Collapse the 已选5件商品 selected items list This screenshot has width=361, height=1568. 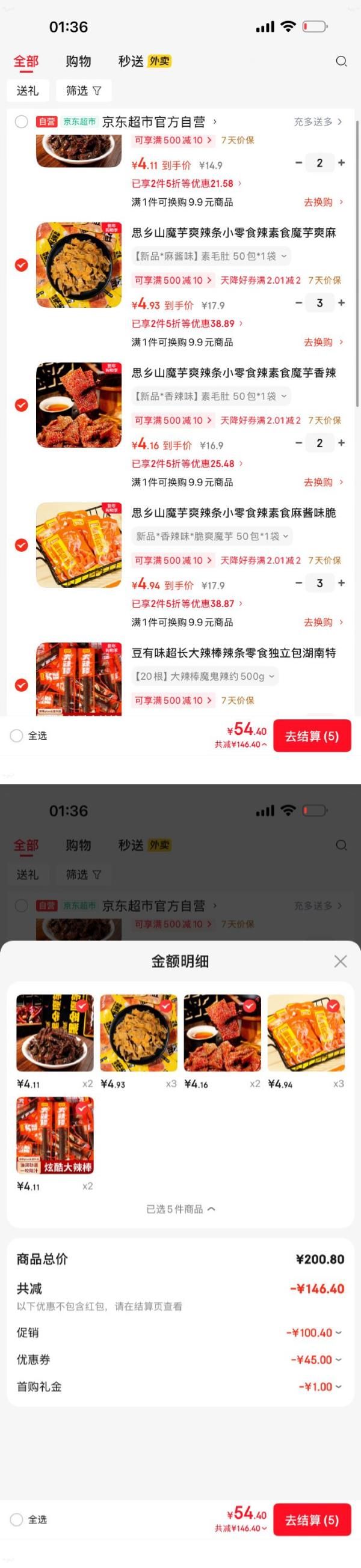180,1209
